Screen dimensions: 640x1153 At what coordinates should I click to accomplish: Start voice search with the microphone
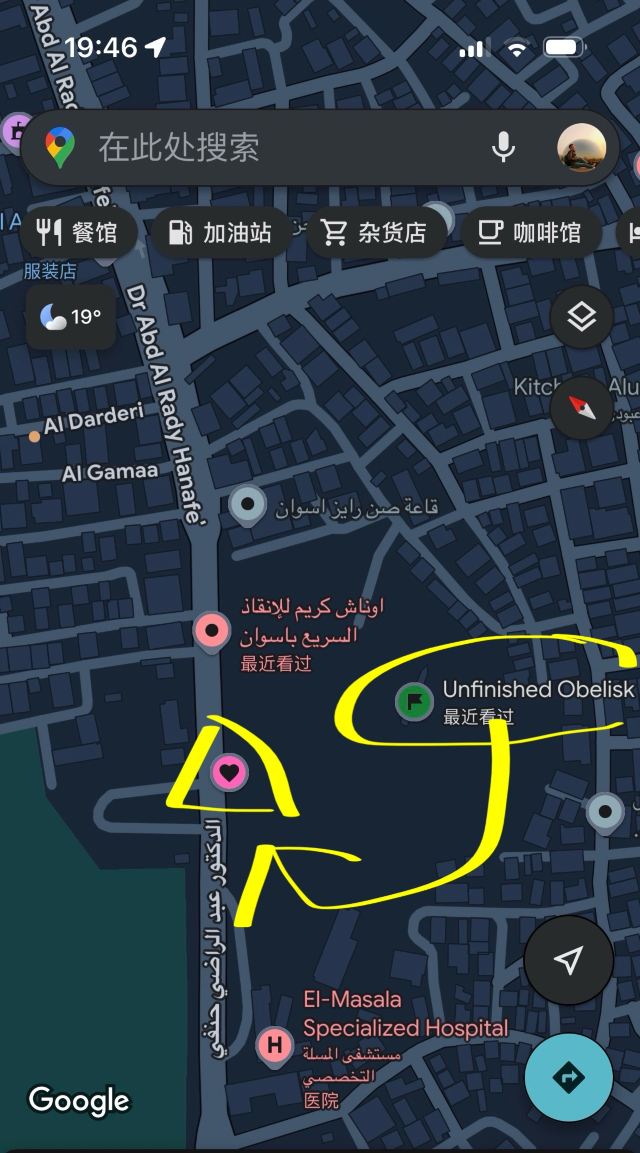(x=503, y=148)
